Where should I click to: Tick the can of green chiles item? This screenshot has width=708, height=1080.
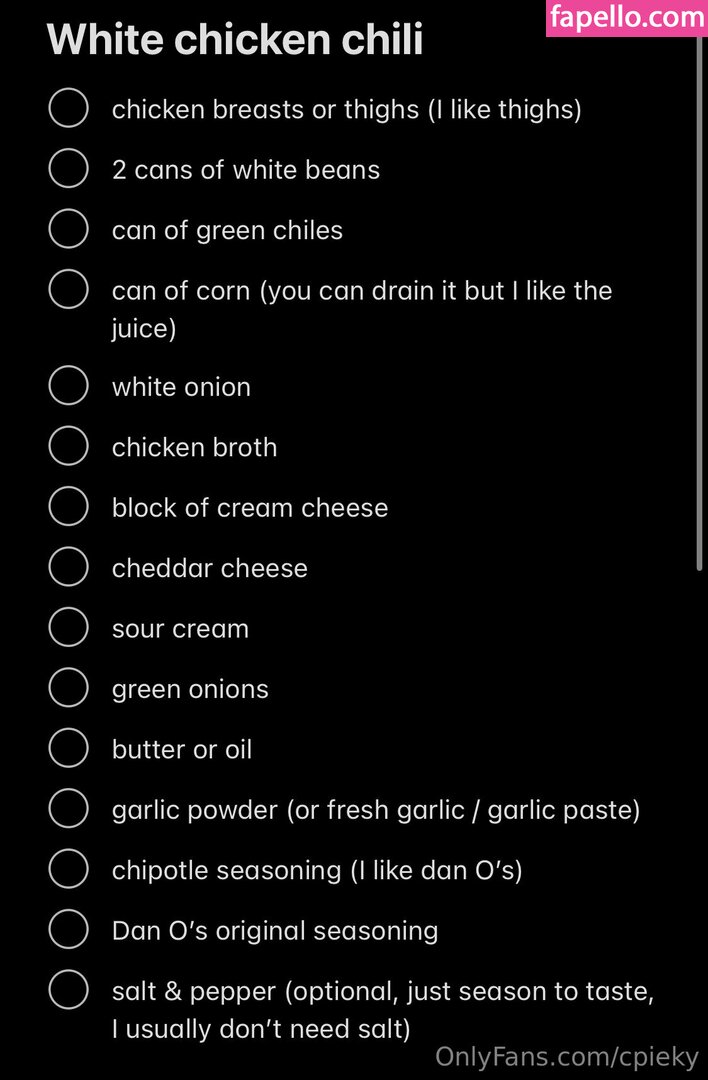pos(68,229)
